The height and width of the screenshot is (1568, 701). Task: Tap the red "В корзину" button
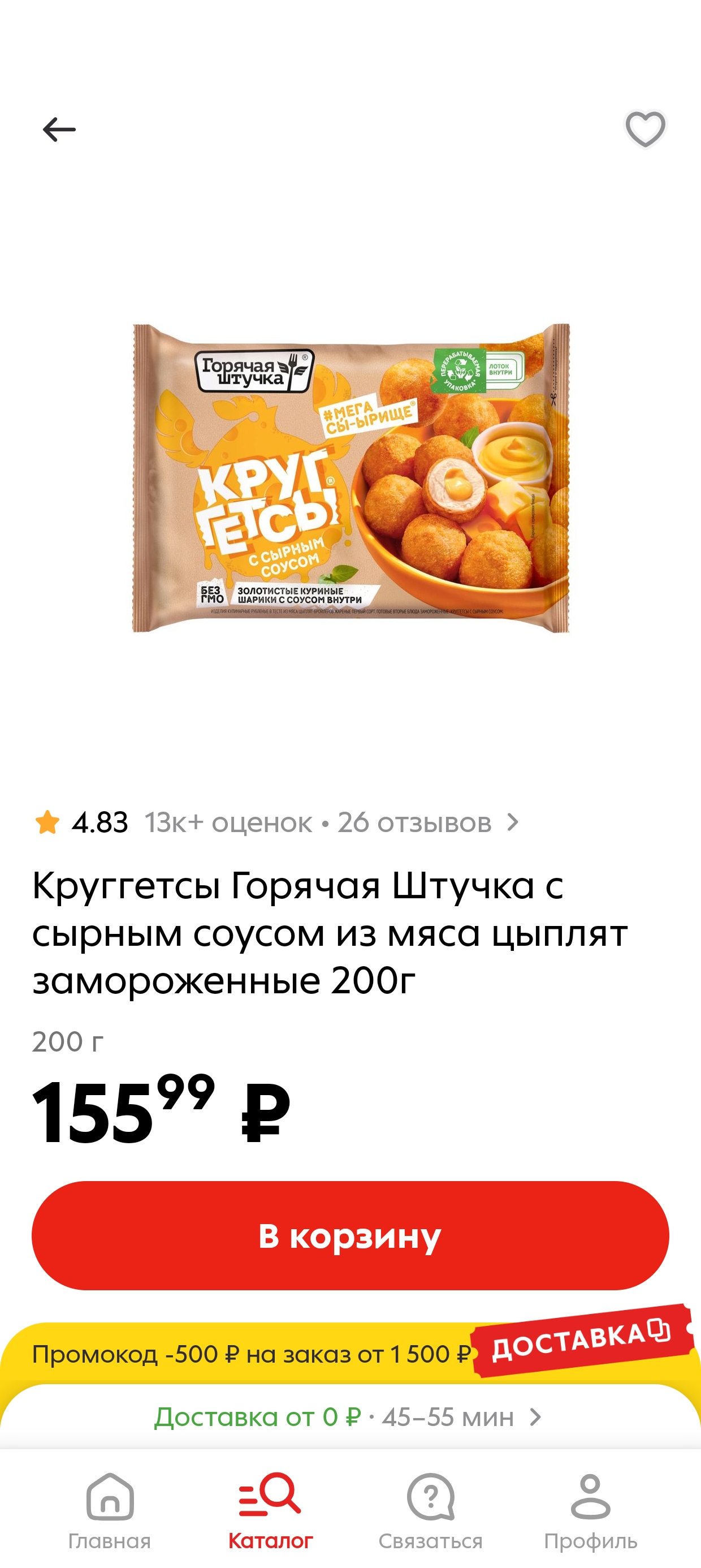pos(350,1235)
